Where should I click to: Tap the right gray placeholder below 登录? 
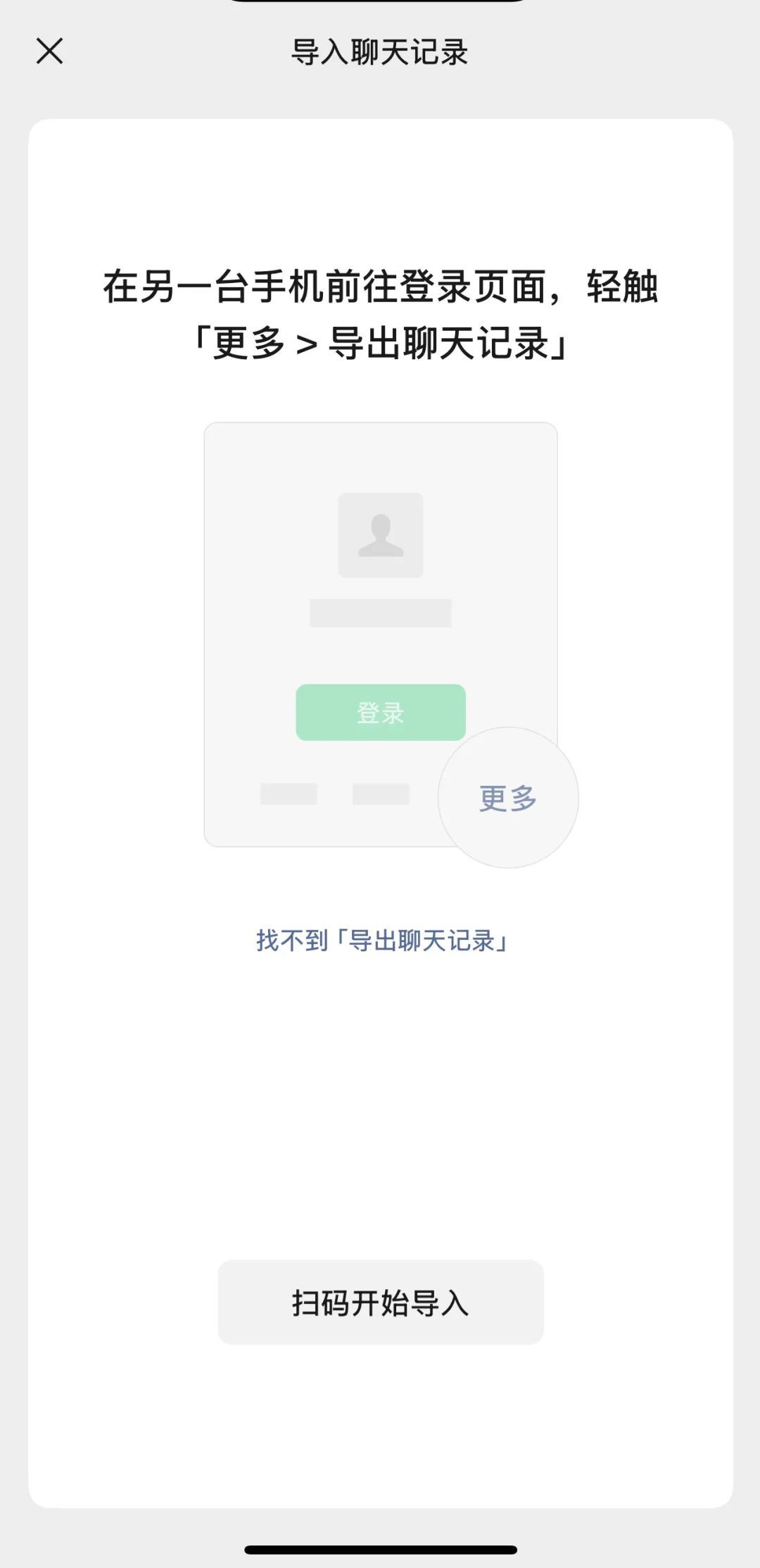point(380,794)
